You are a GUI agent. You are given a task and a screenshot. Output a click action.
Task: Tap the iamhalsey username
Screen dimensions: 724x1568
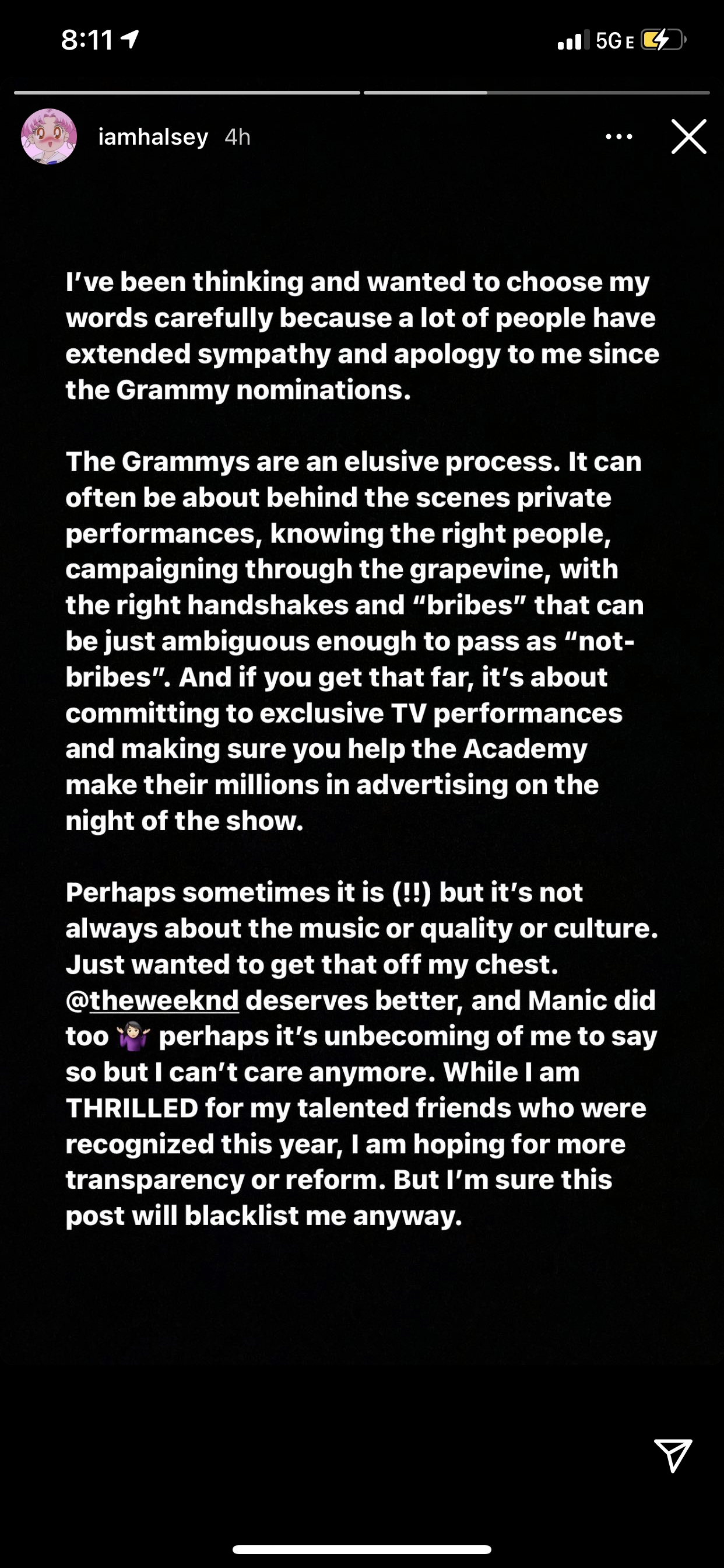pyautogui.click(x=153, y=138)
